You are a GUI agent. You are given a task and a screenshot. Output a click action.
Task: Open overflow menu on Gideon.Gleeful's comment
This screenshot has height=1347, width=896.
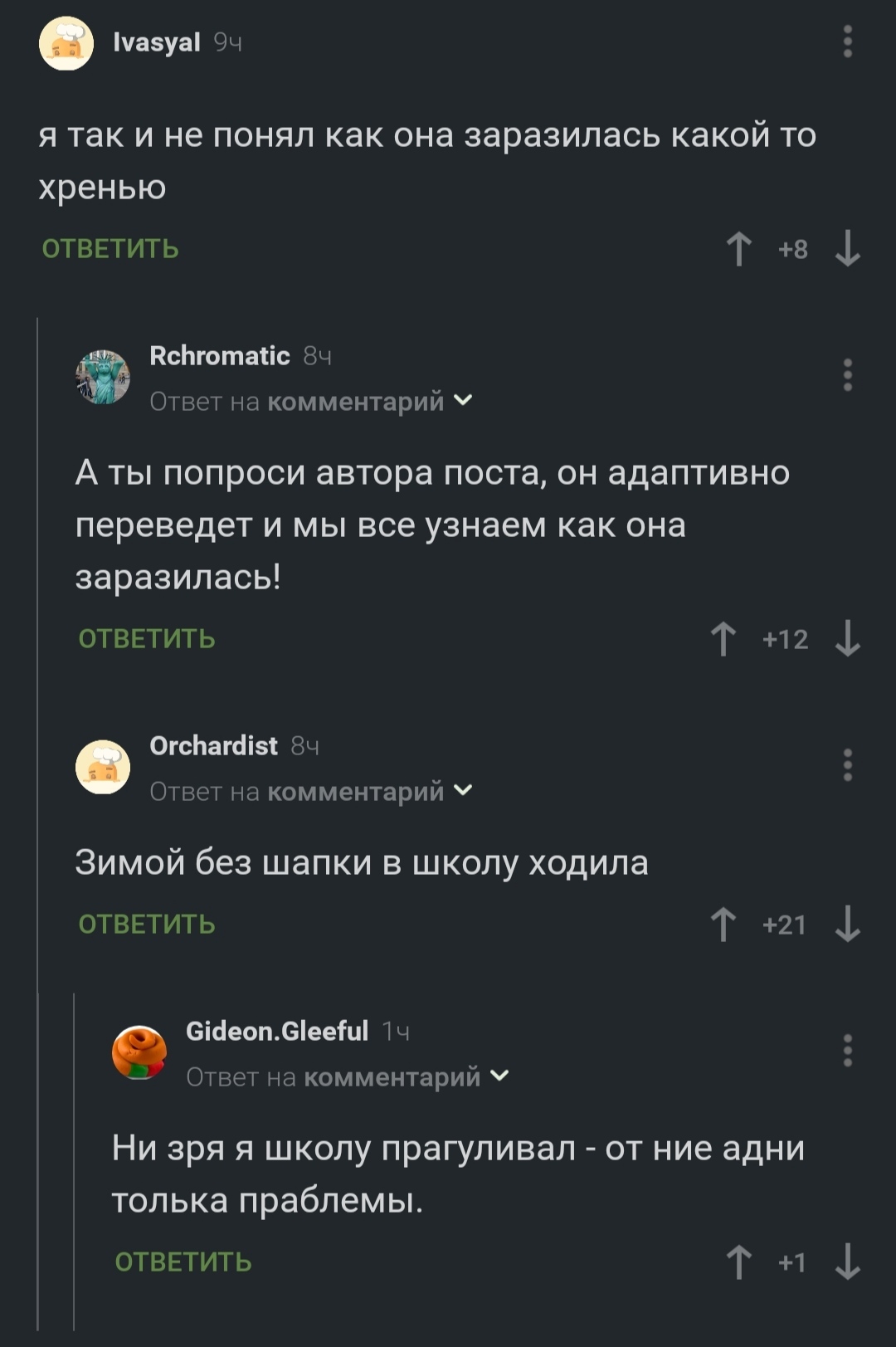pyautogui.click(x=847, y=1051)
